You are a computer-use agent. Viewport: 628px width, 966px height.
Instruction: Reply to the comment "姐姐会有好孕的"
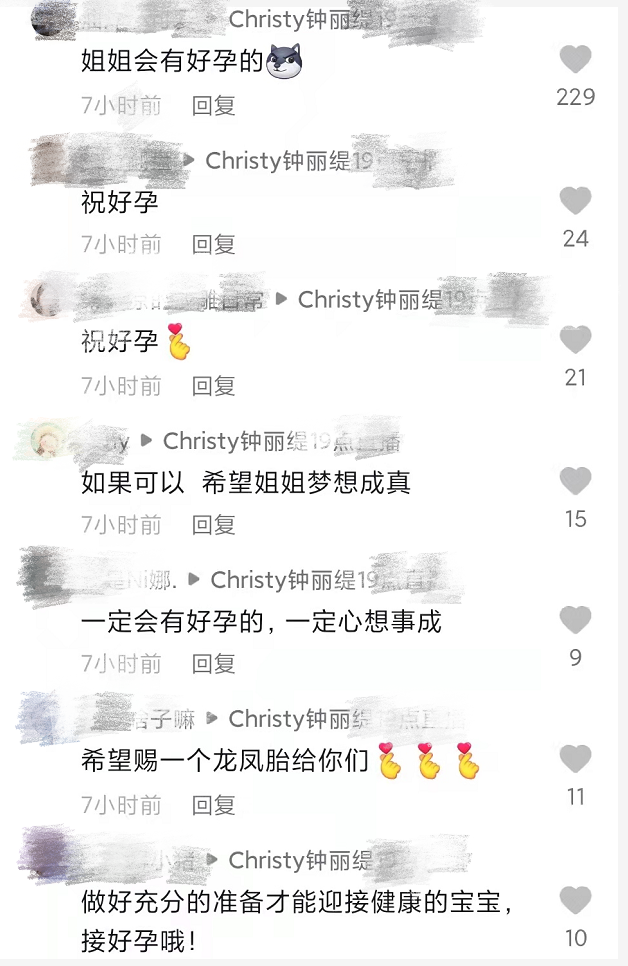pyautogui.click(x=213, y=105)
